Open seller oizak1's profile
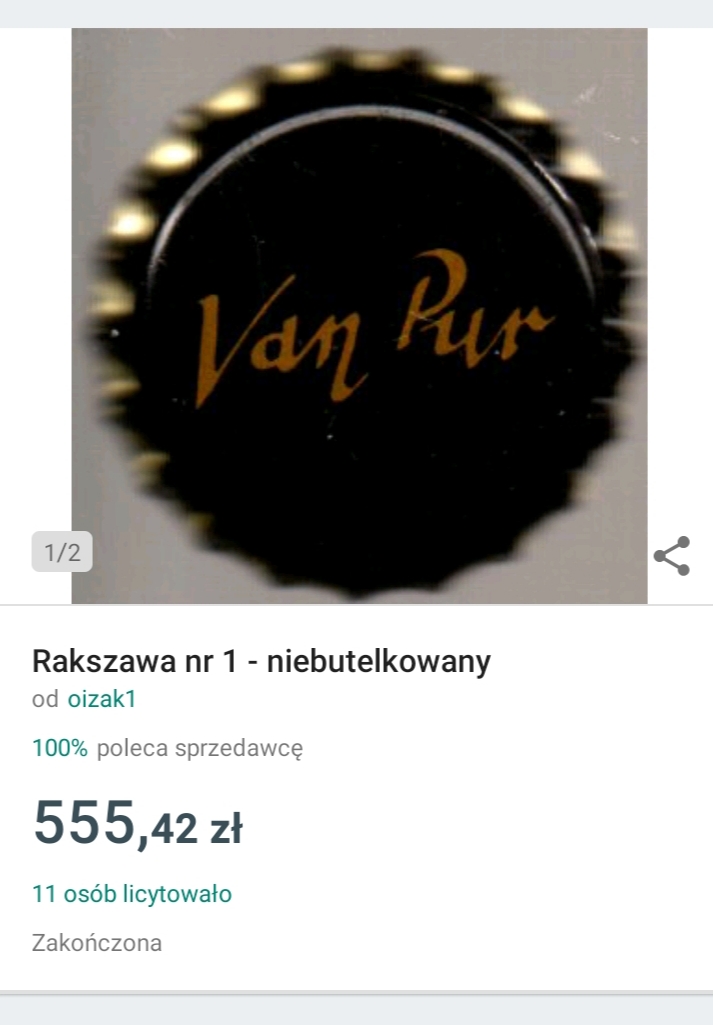This screenshot has width=713, height=1025. click(101, 700)
